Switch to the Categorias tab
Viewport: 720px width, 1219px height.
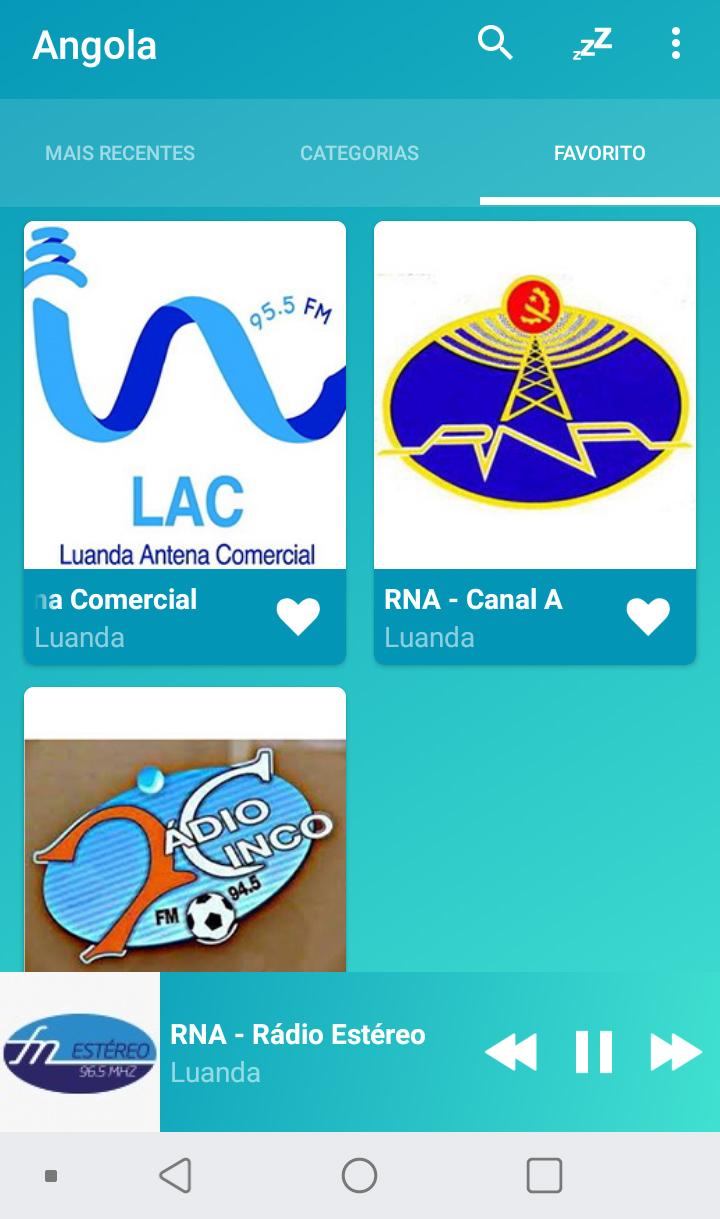tap(359, 153)
